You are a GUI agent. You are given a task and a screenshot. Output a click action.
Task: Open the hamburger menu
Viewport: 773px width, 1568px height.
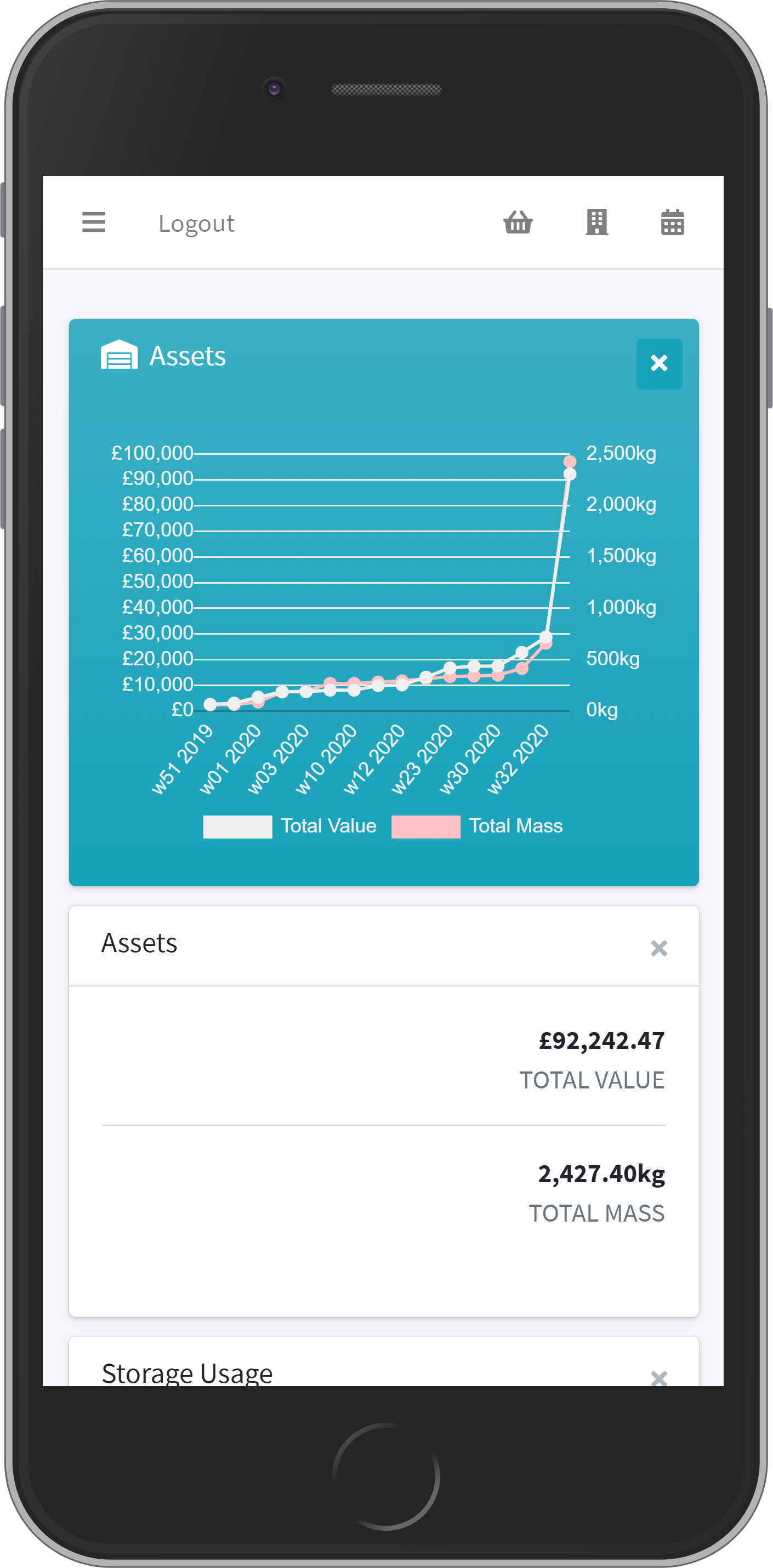click(94, 222)
